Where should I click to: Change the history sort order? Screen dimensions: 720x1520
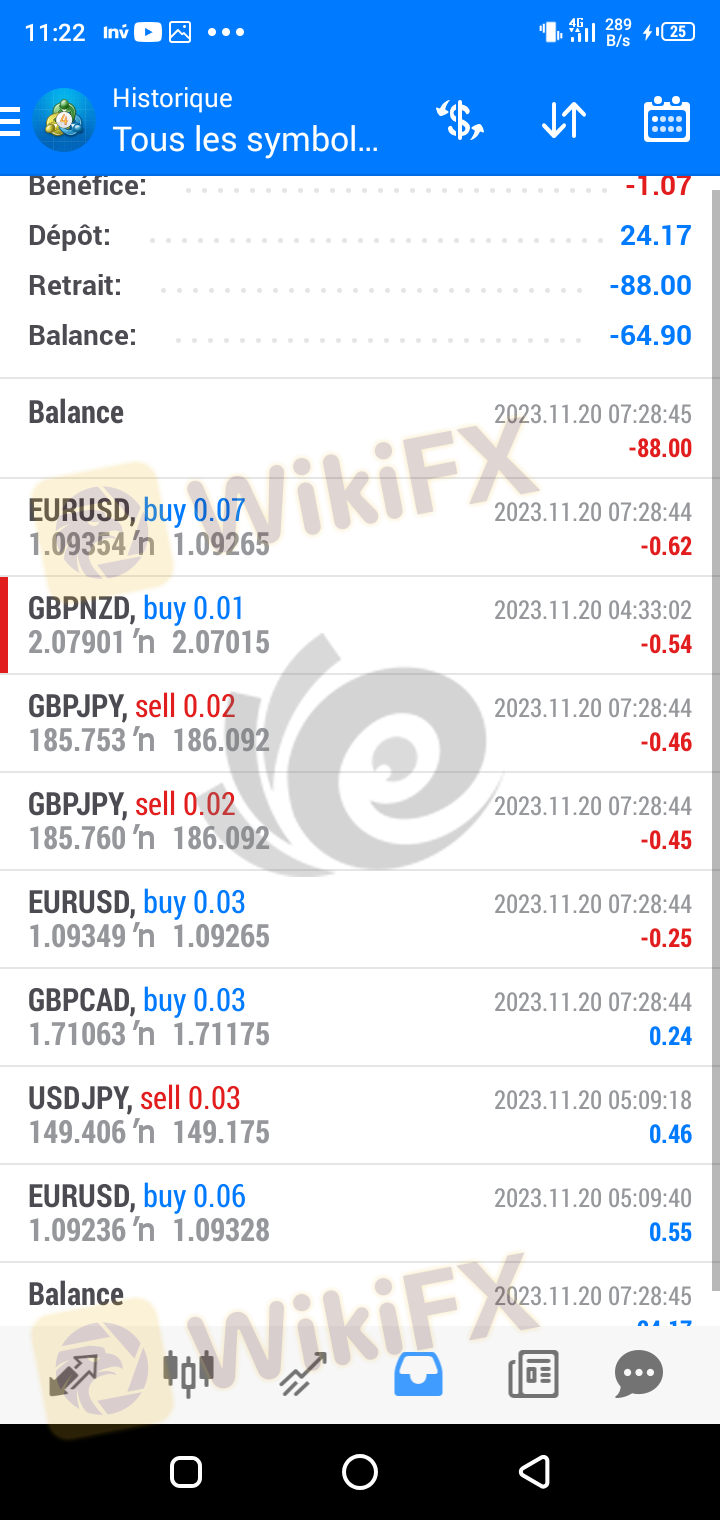(x=564, y=120)
